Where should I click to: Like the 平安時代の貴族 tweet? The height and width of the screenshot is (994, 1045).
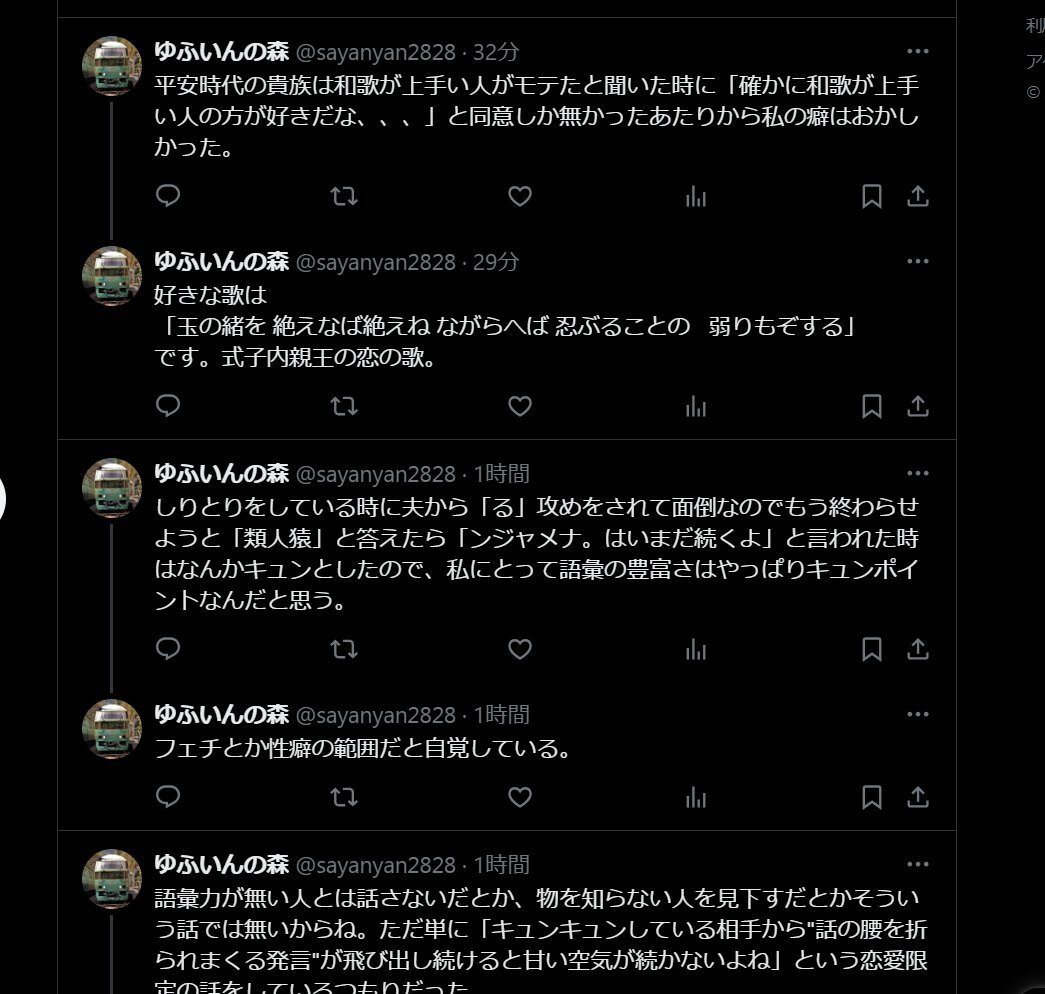tap(520, 197)
